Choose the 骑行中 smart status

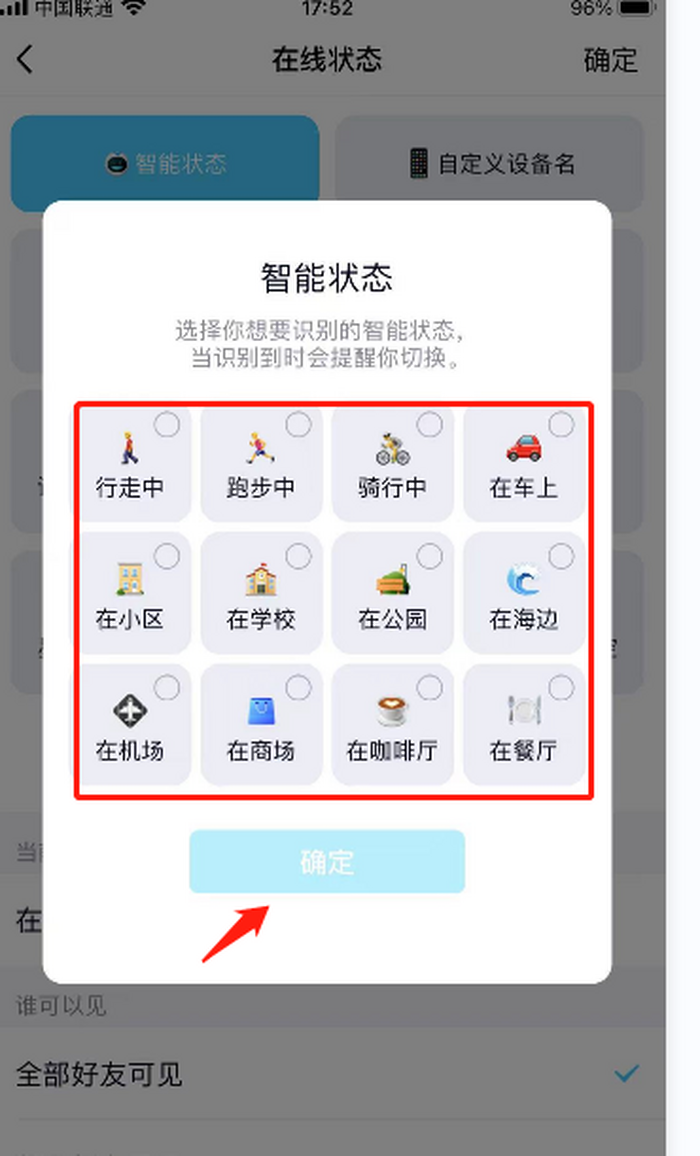click(x=393, y=462)
